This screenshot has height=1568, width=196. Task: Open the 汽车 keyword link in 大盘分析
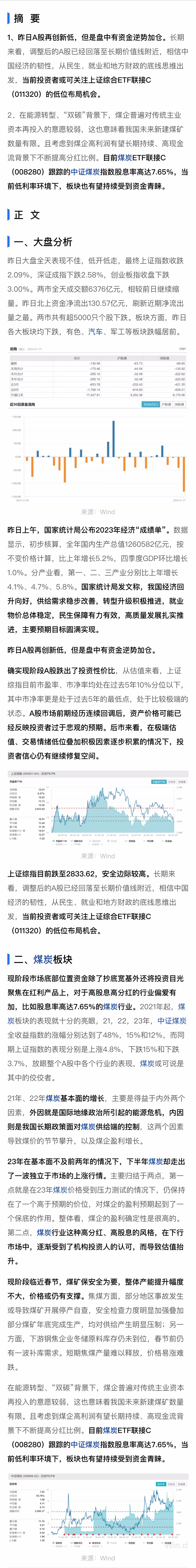(96, 332)
